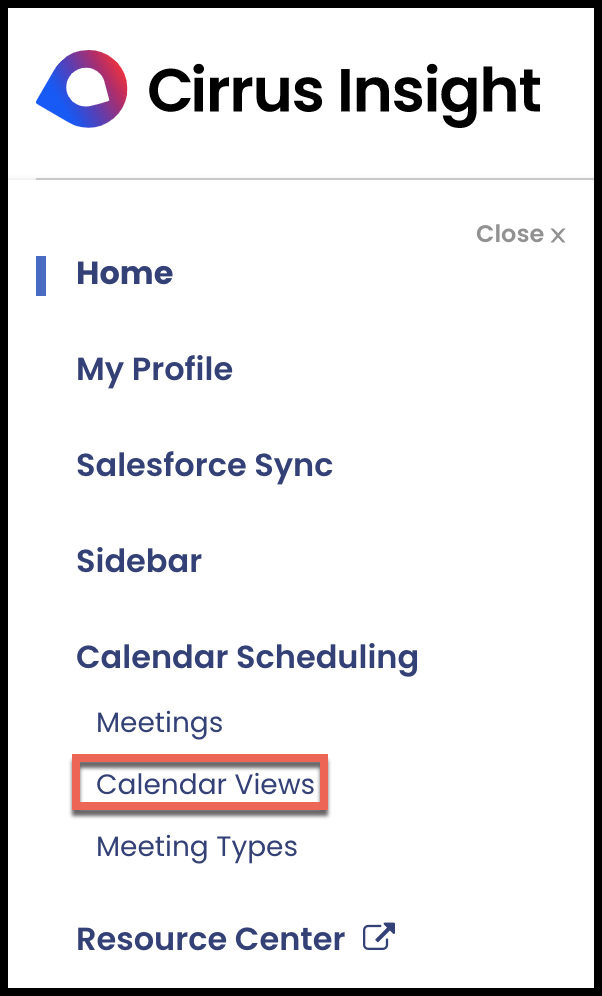
Task: Go to Home
Action: click(x=124, y=273)
